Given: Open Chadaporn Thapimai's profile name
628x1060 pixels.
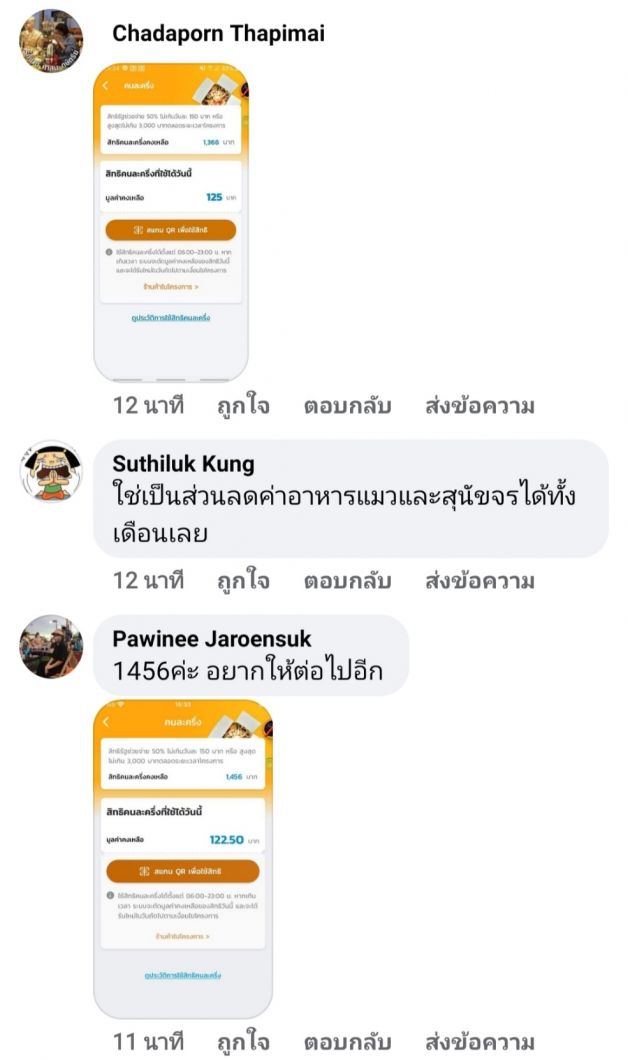Looking at the screenshot, I should [218, 33].
